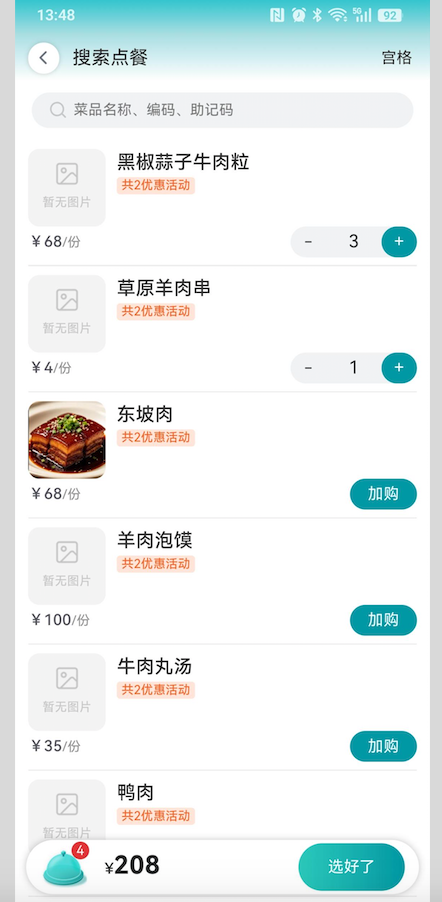This screenshot has width=442, height=902.
Task: Go back using the top-left arrow
Action: click(x=43, y=58)
